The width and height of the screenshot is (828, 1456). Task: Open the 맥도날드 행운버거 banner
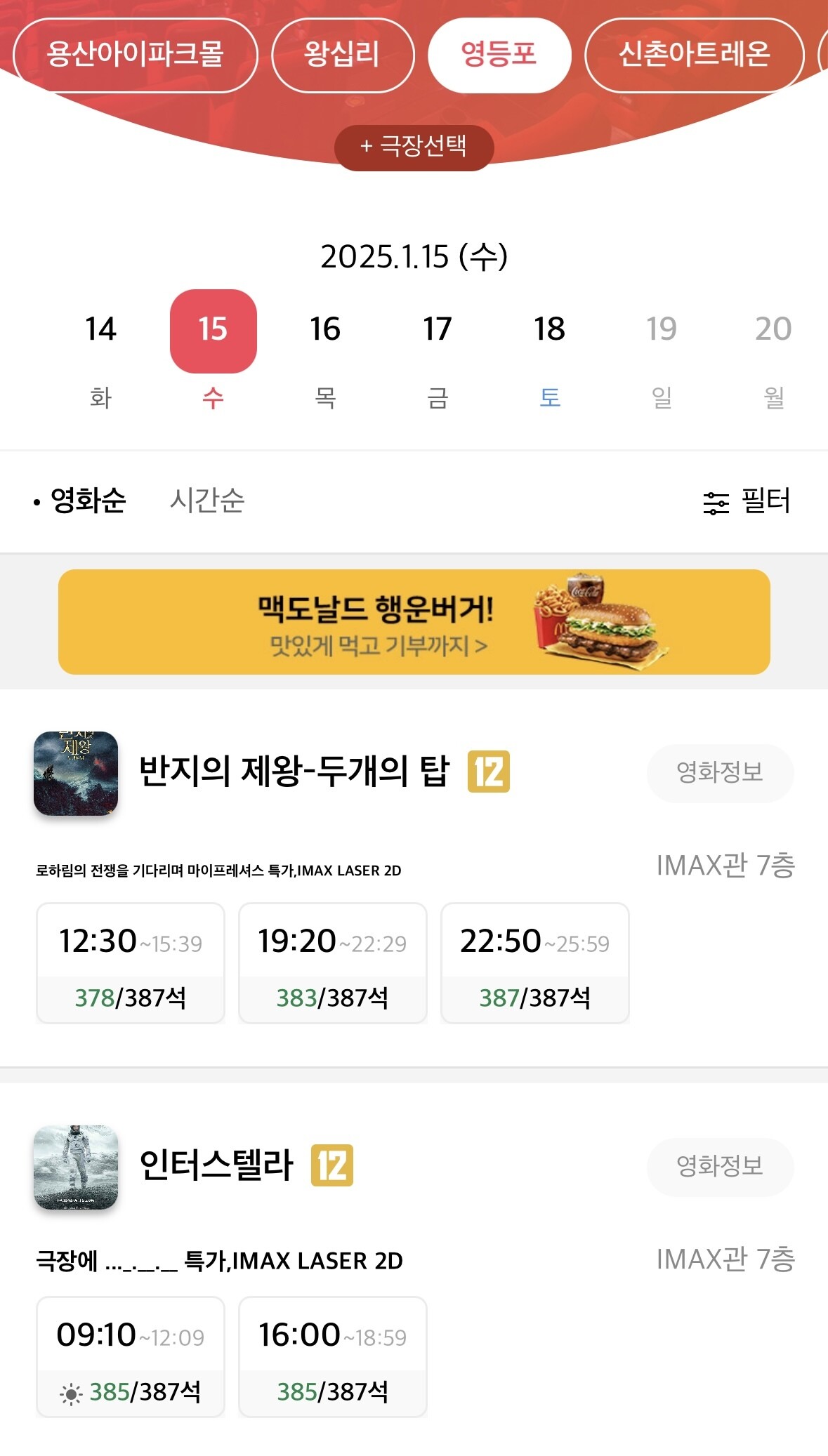pyautogui.click(x=414, y=622)
